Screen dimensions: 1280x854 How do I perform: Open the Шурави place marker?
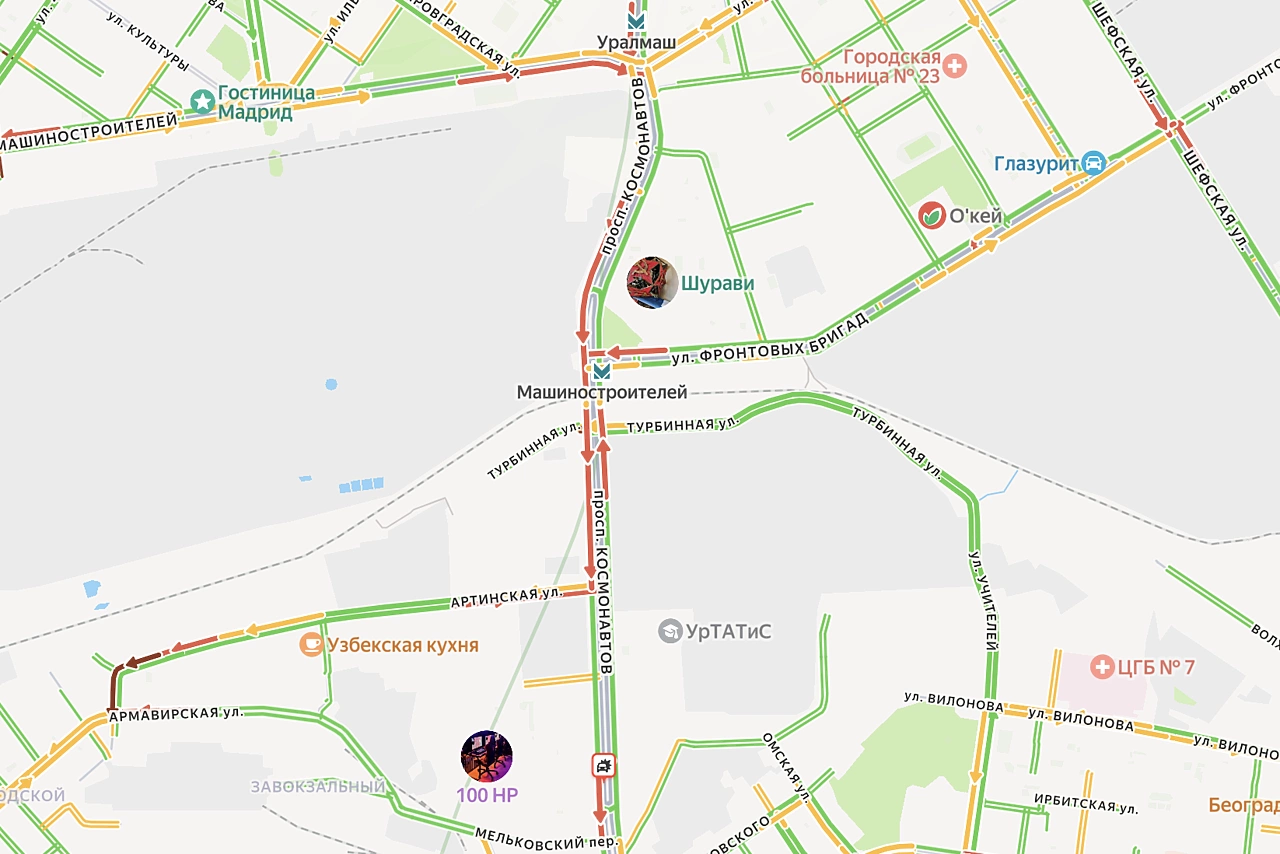pyautogui.click(x=652, y=283)
